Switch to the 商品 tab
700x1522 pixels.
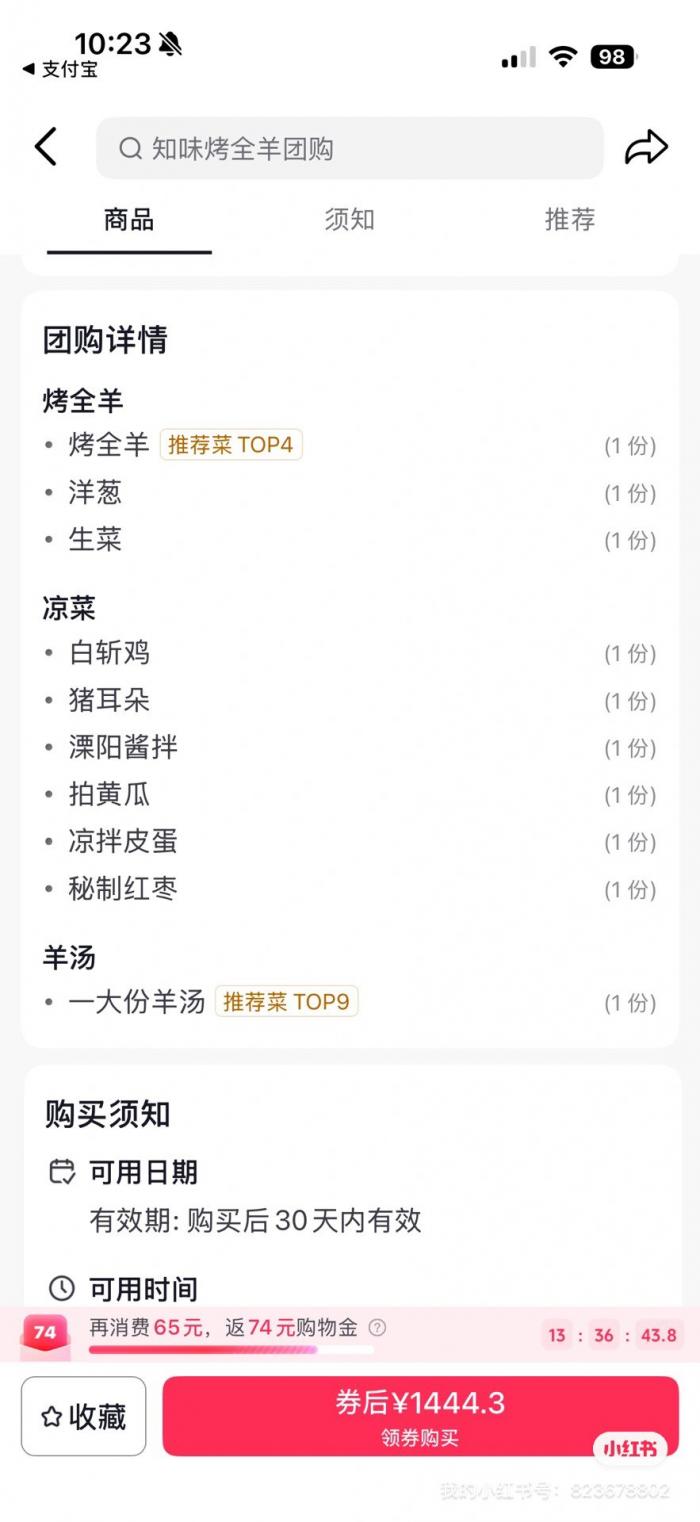point(129,220)
